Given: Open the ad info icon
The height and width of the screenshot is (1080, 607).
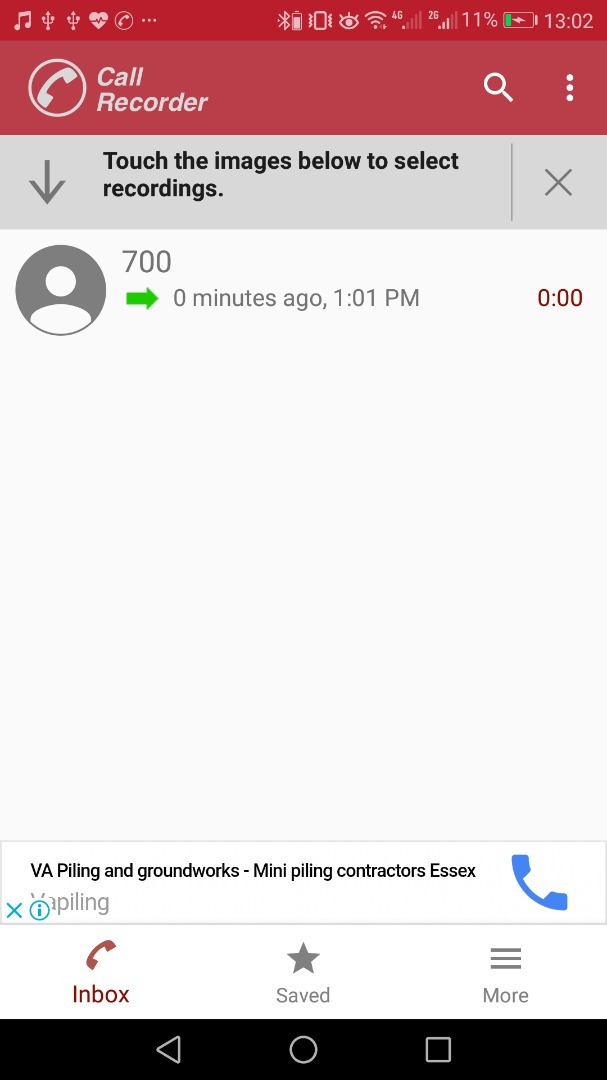Looking at the screenshot, I should click(x=40, y=911).
